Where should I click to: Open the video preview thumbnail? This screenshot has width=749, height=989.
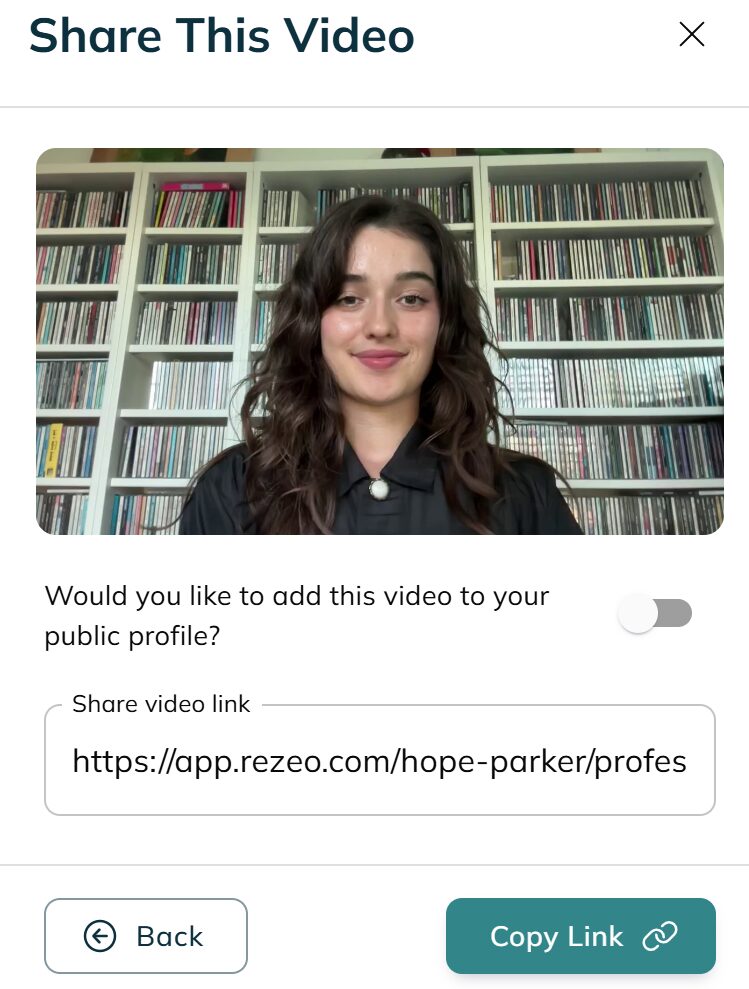point(379,341)
